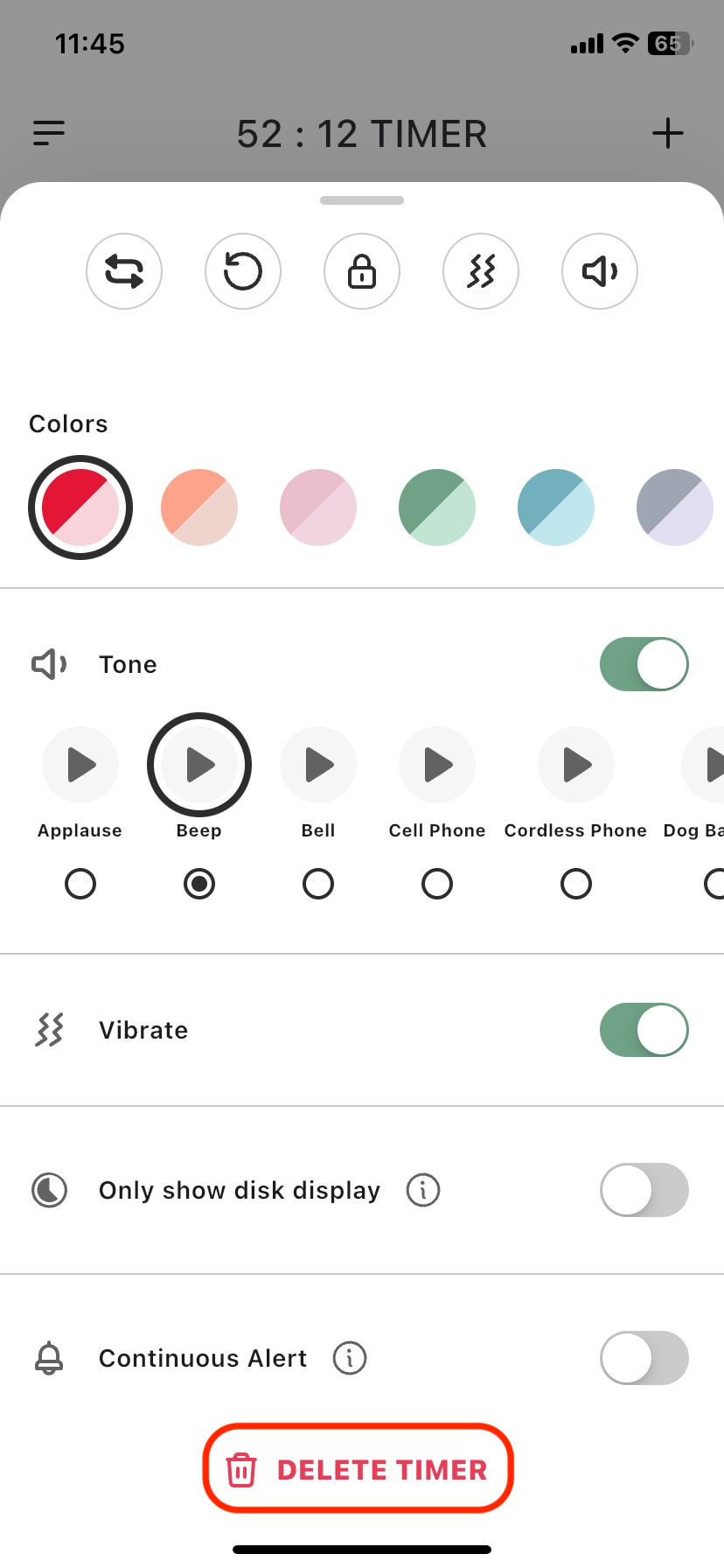Screen dimensions: 724x1568
Task: Pick the orange peach color swatch
Action: (x=199, y=507)
